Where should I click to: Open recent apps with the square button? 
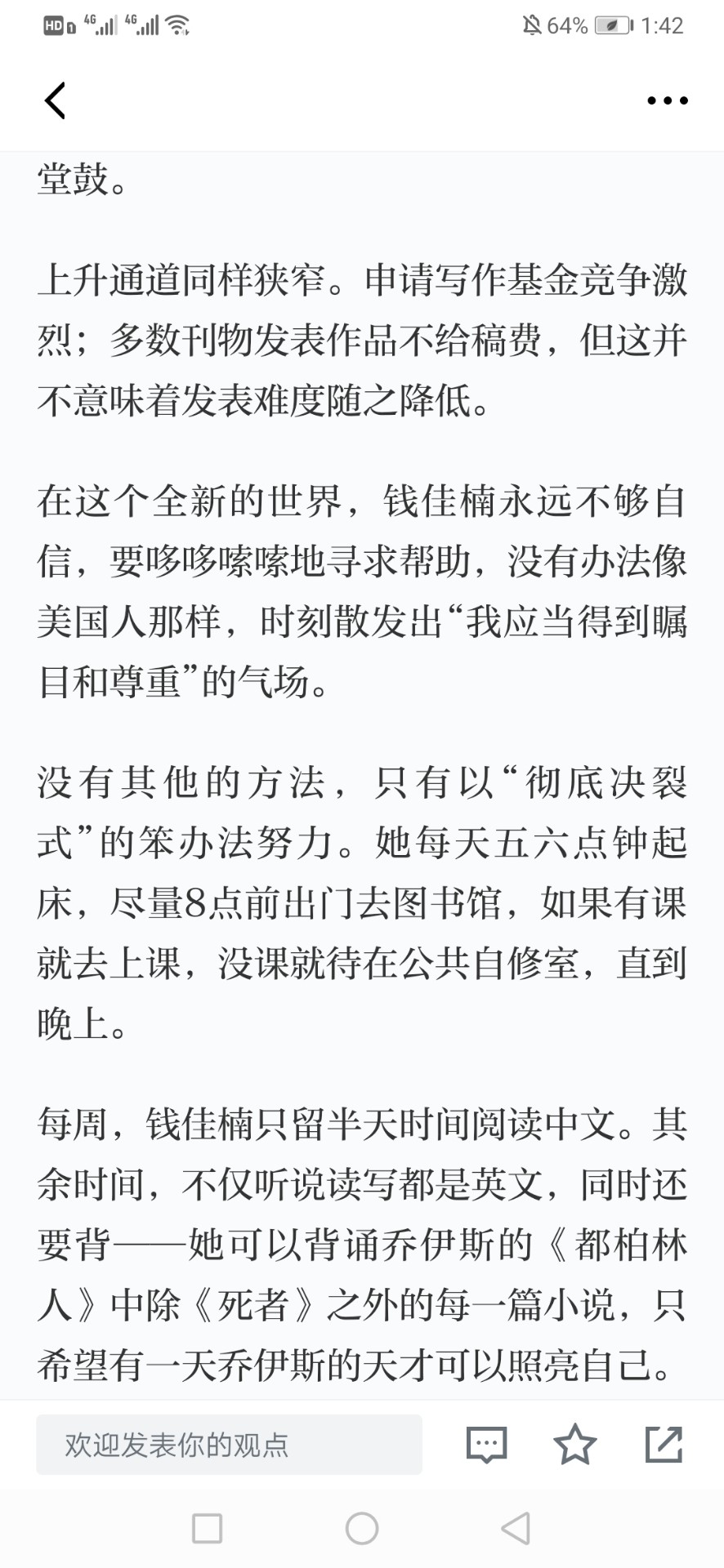(x=207, y=1528)
